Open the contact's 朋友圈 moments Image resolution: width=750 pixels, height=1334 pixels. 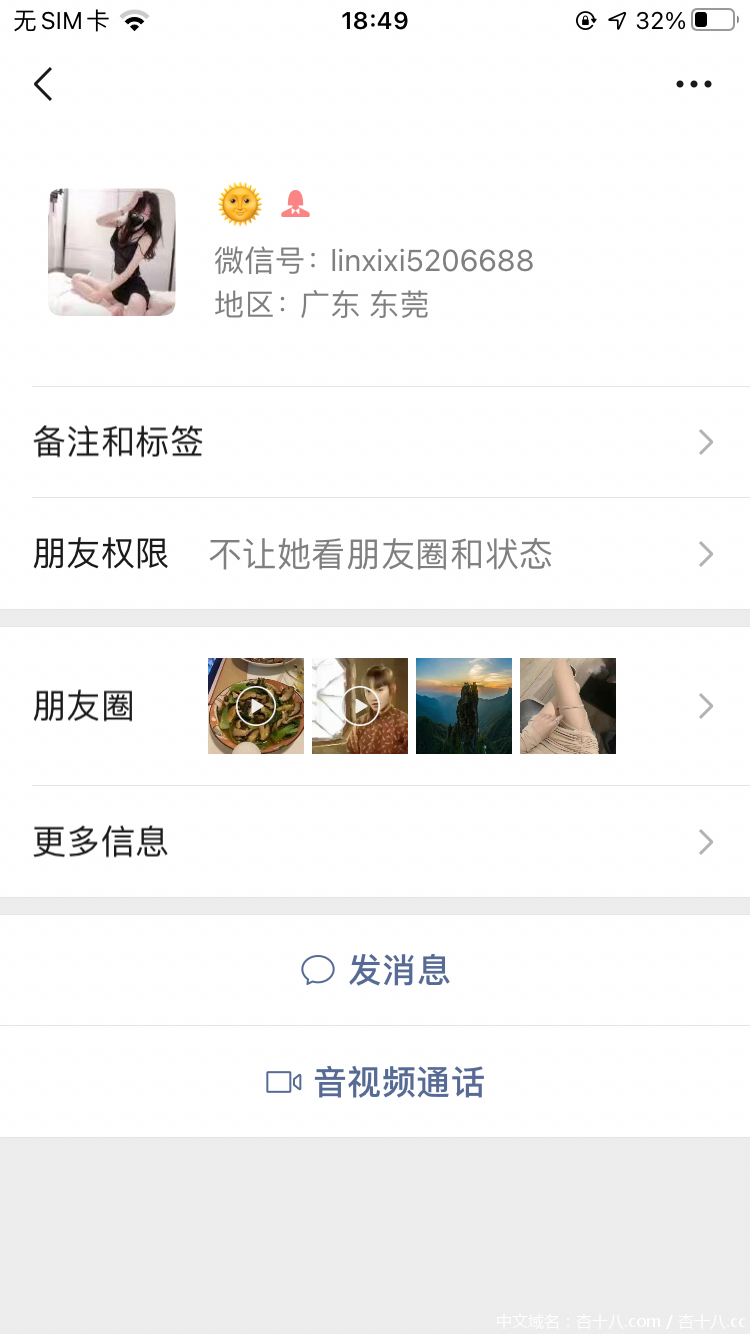(x=375, y=706)
